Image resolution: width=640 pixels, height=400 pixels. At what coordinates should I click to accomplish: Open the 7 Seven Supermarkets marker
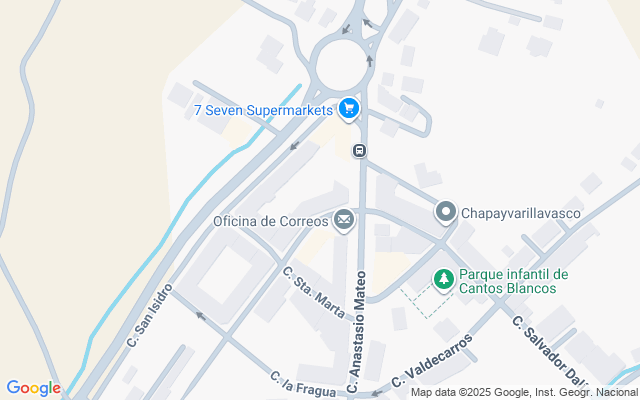348,109
